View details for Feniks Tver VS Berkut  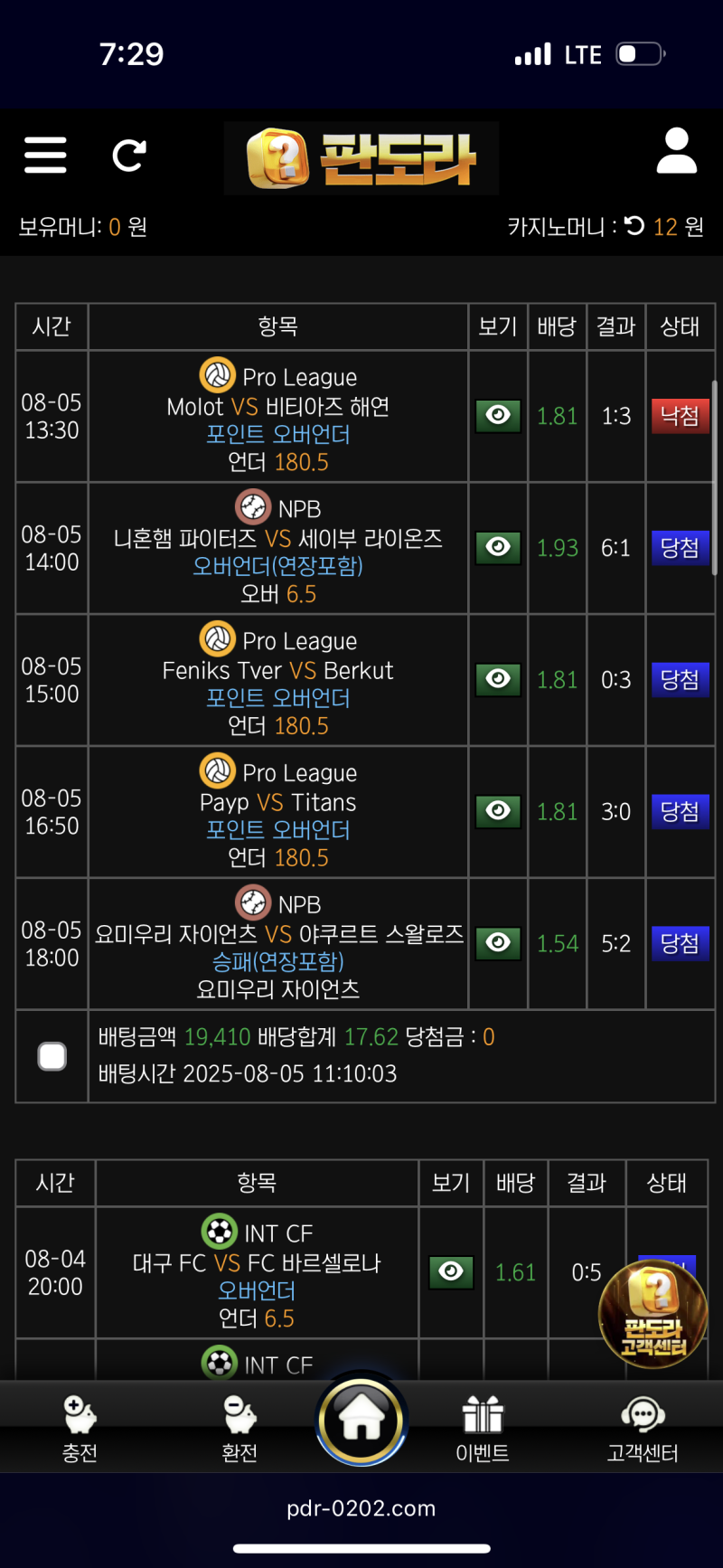[498, 679]
